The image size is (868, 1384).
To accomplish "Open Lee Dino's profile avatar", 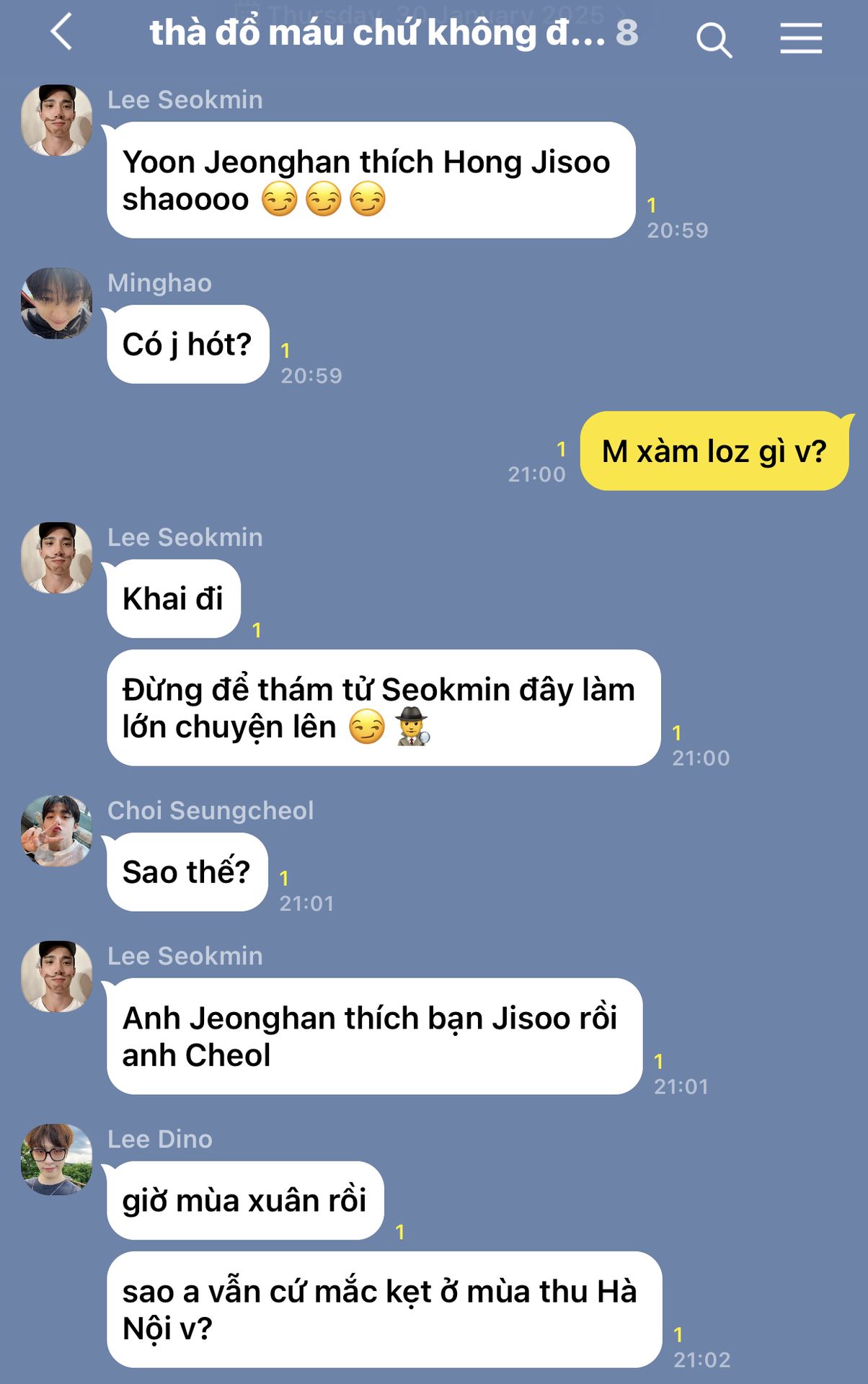I will pyautogui.click(x=57, y=1160).
